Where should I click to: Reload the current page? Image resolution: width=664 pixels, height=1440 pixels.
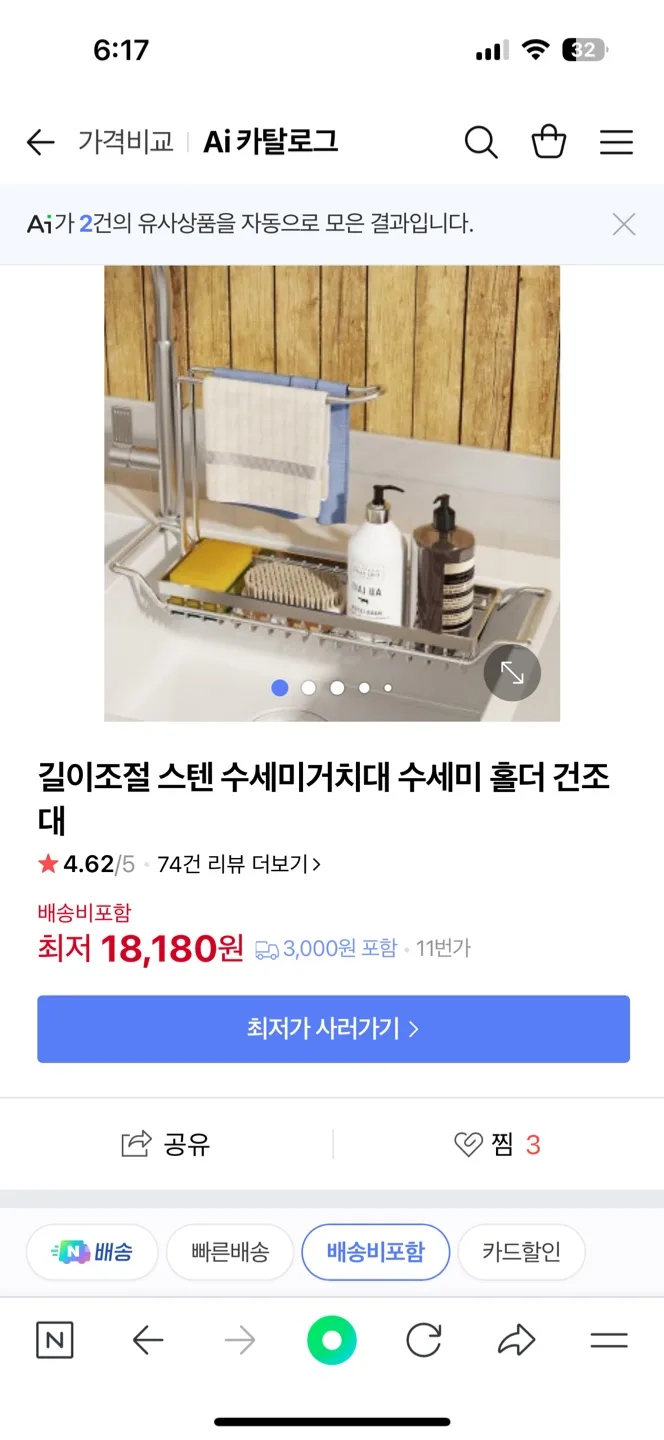(424, 1341)
